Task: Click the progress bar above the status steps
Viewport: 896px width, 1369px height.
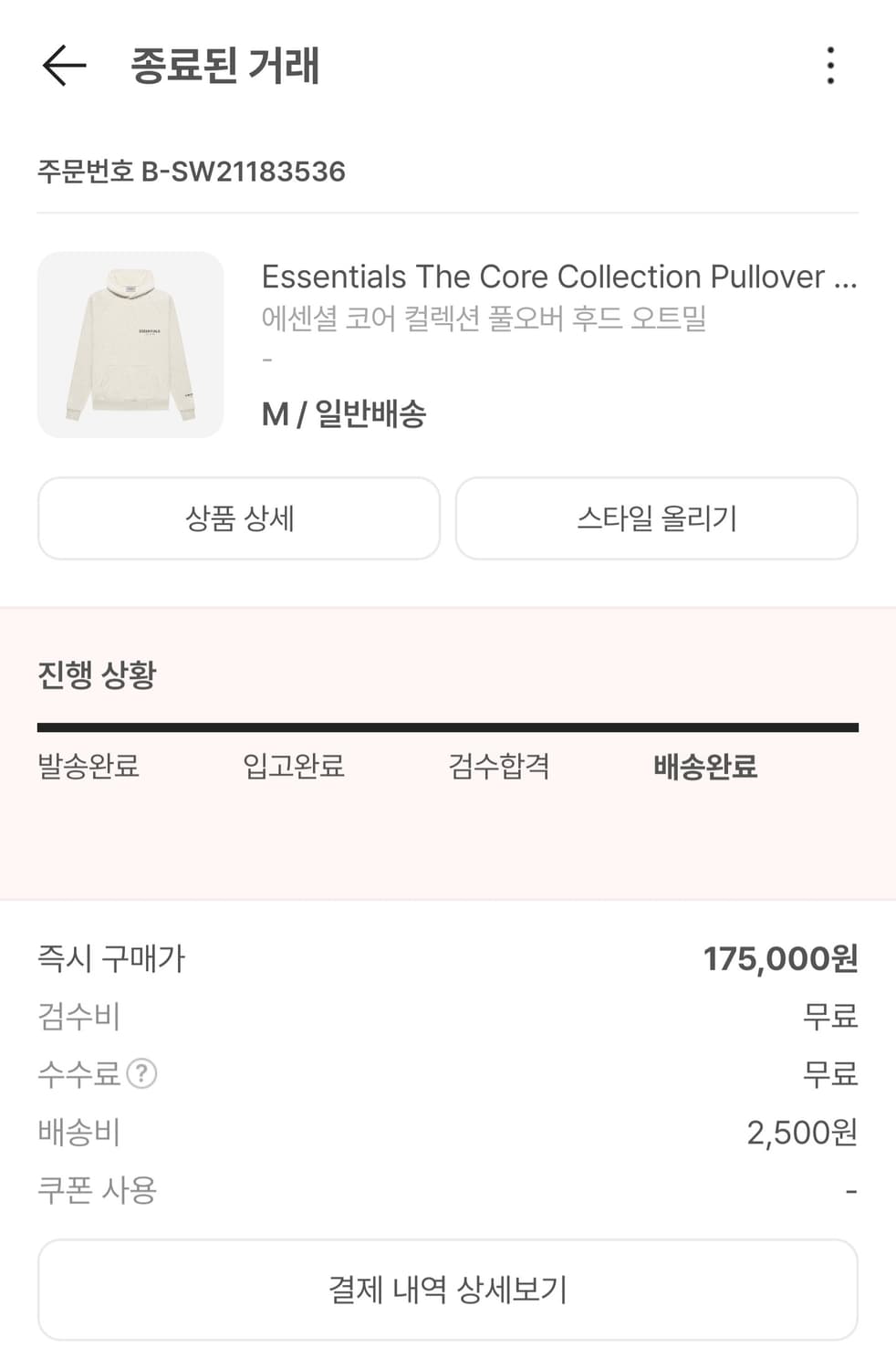Action: (x=448, y=727)
